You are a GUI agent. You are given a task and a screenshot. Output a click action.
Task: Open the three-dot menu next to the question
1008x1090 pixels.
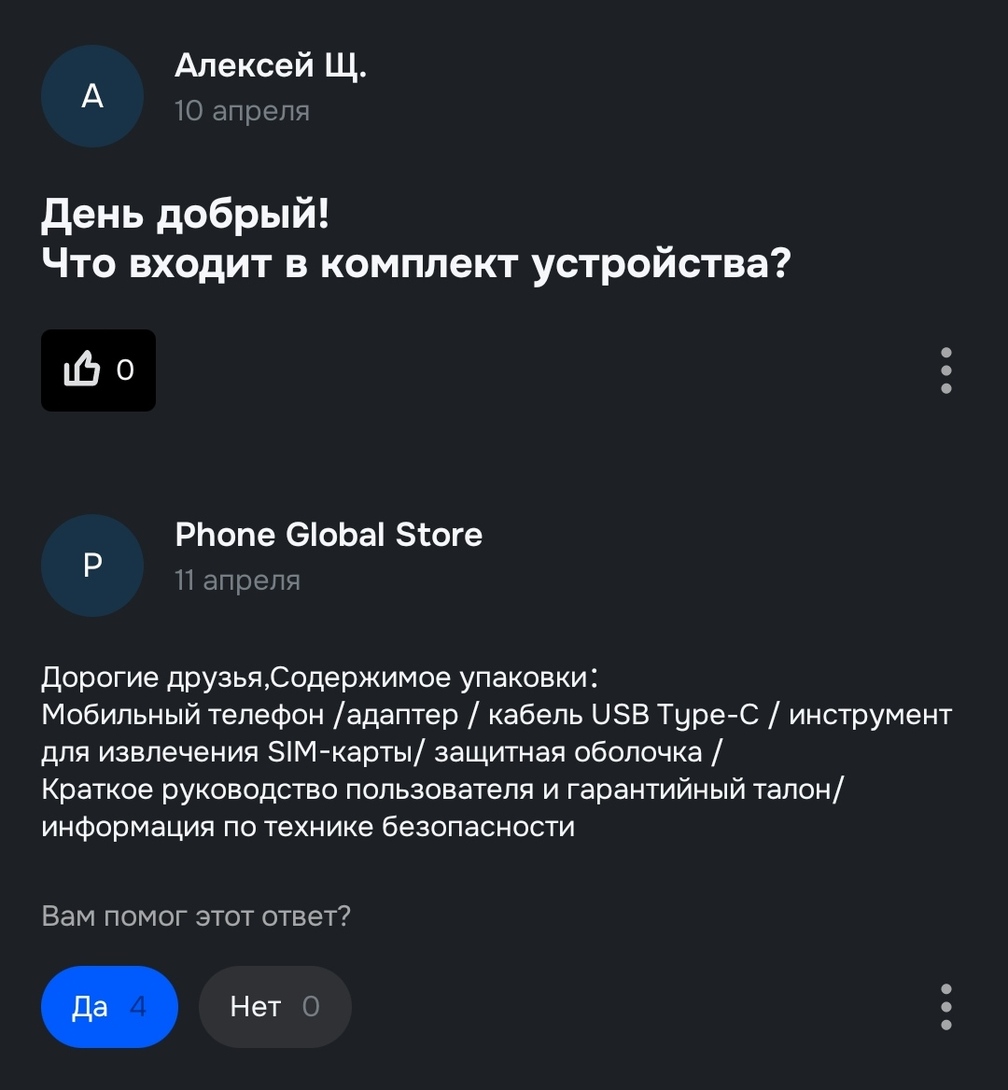[x=945, y=370]
